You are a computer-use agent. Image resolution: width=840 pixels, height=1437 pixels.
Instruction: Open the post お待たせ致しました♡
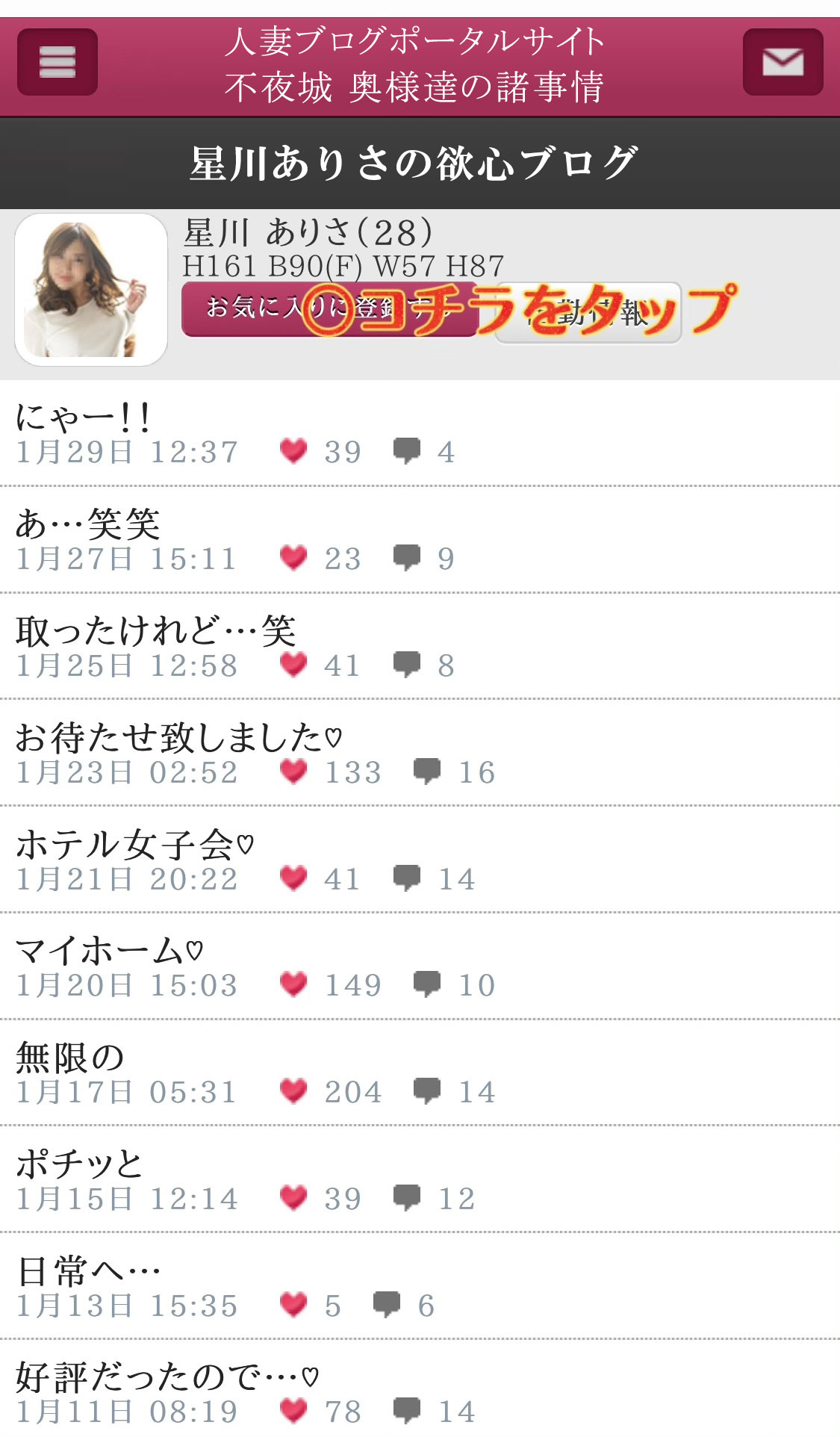click(x=178, y=737)
